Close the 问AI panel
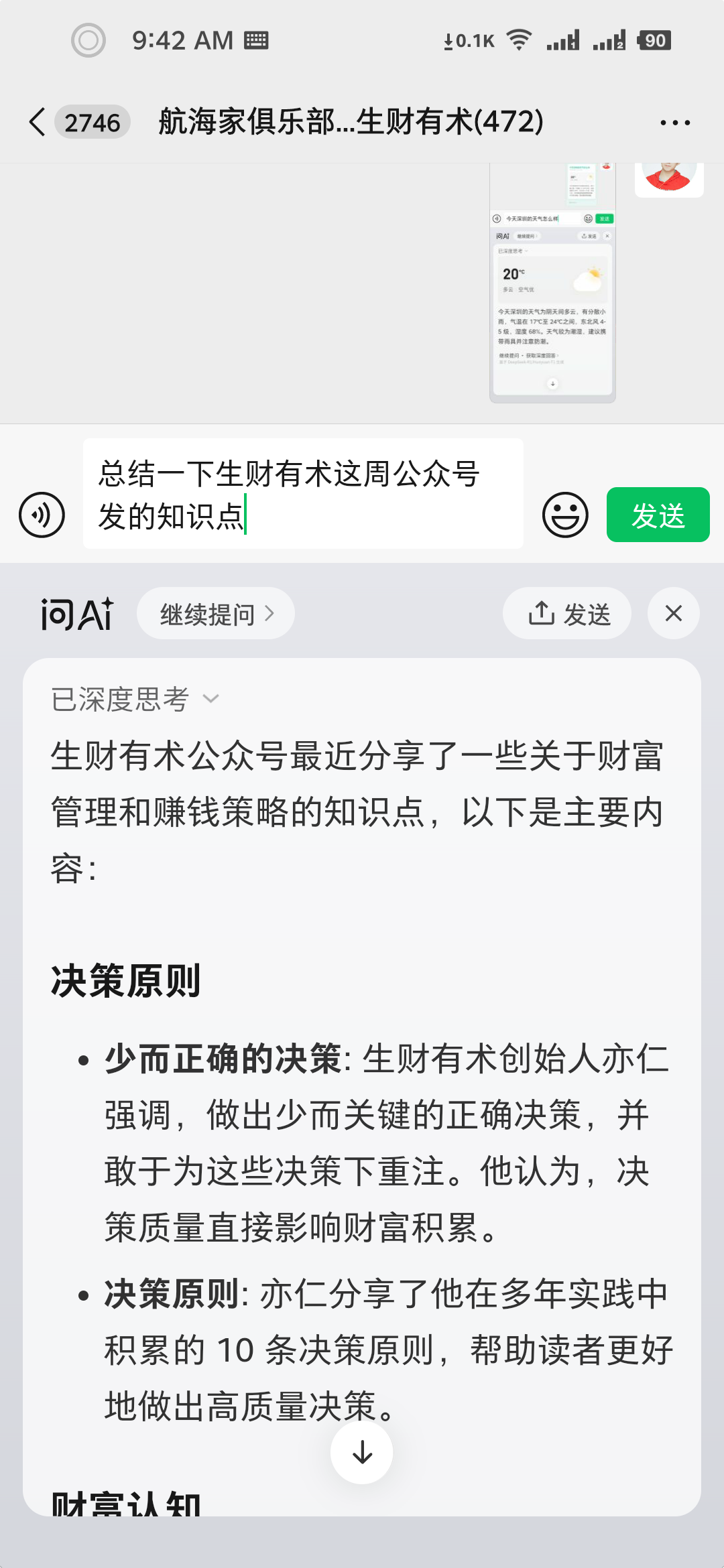Image resolution: width=724 pixels, height=1568 pixels. (x=673, y=613)
